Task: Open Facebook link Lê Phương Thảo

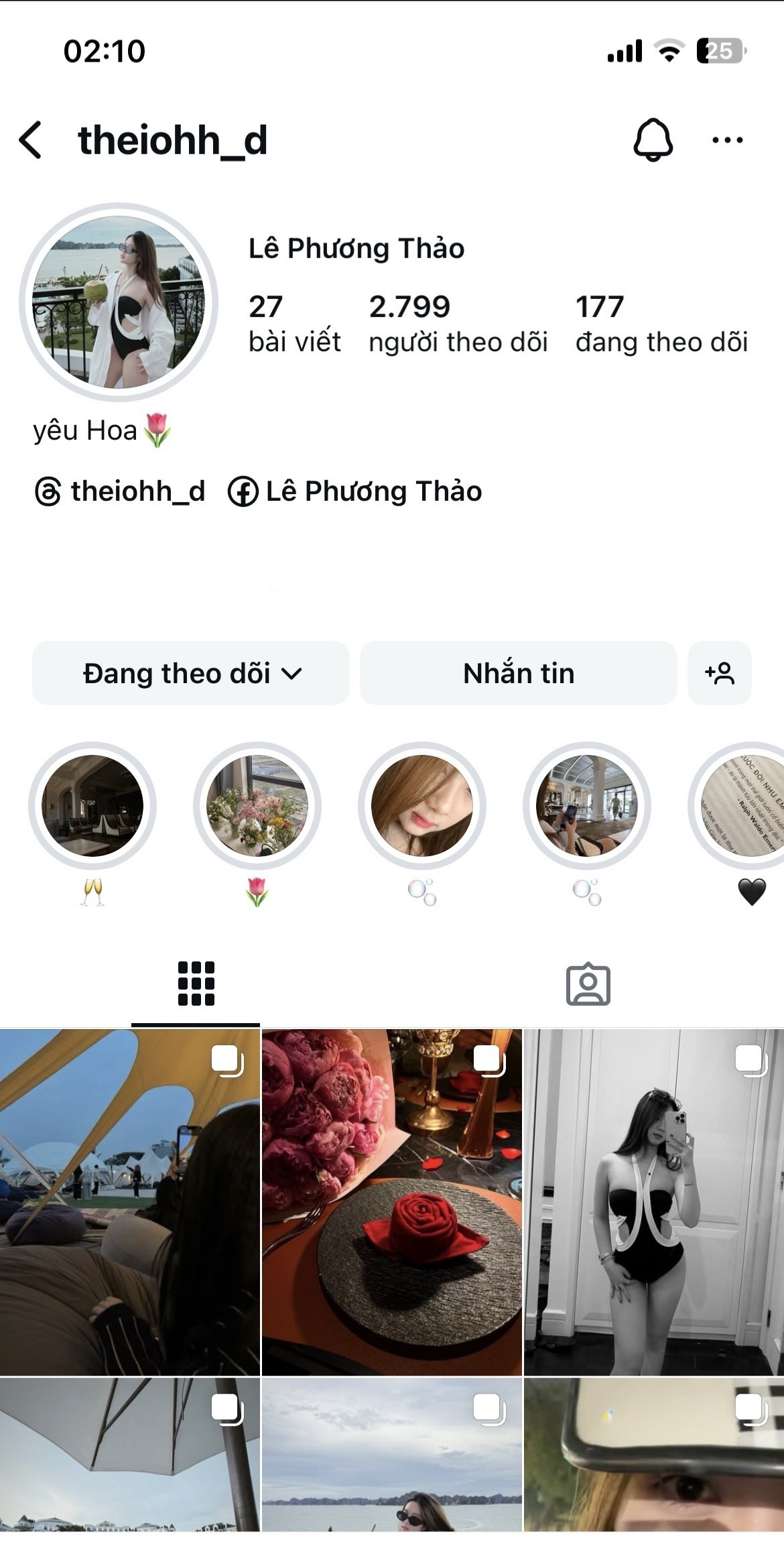Action: [355, 491]
